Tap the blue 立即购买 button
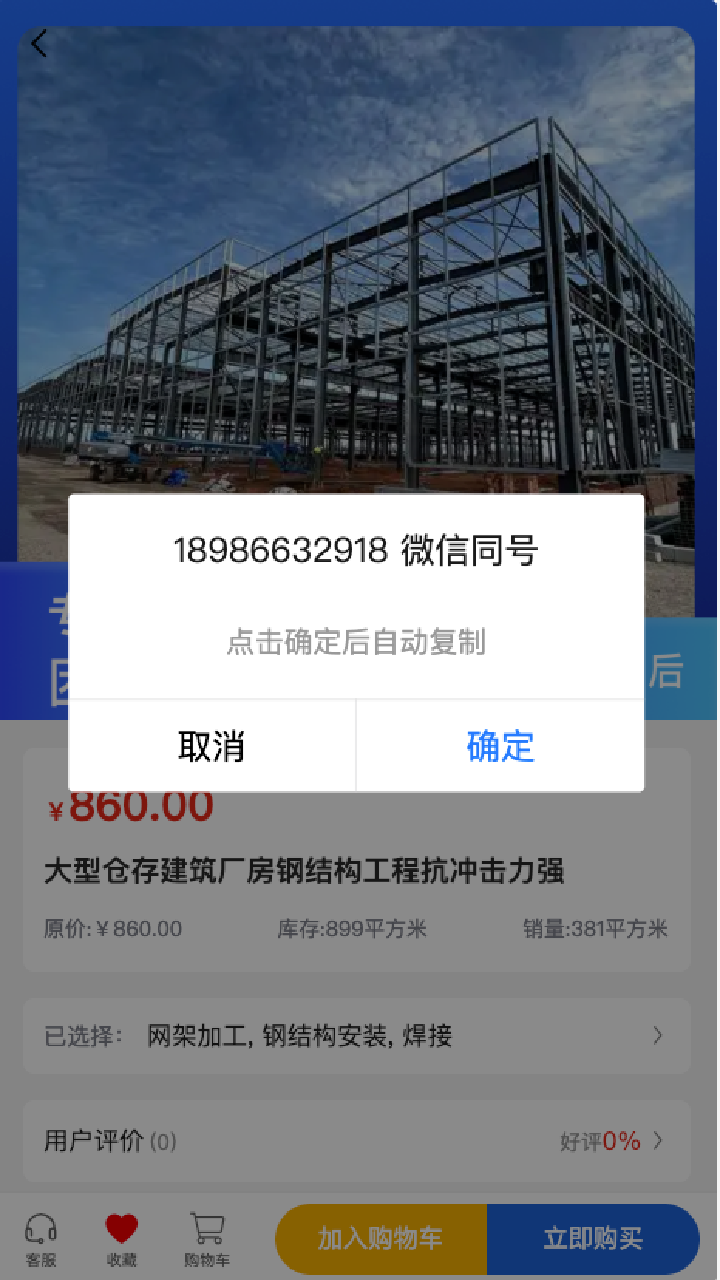This screenshot has height=1280, width=720. click(592, 1239)
